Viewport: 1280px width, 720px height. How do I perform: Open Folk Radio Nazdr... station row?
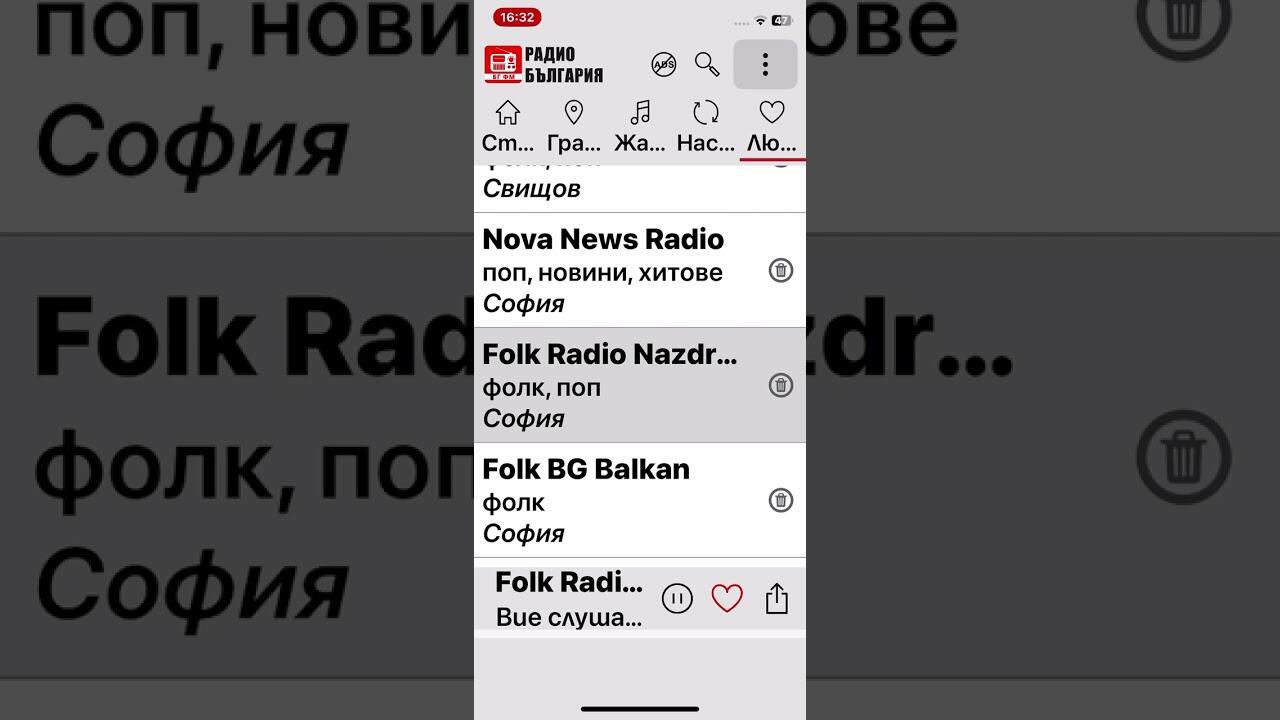pos(610,385)
